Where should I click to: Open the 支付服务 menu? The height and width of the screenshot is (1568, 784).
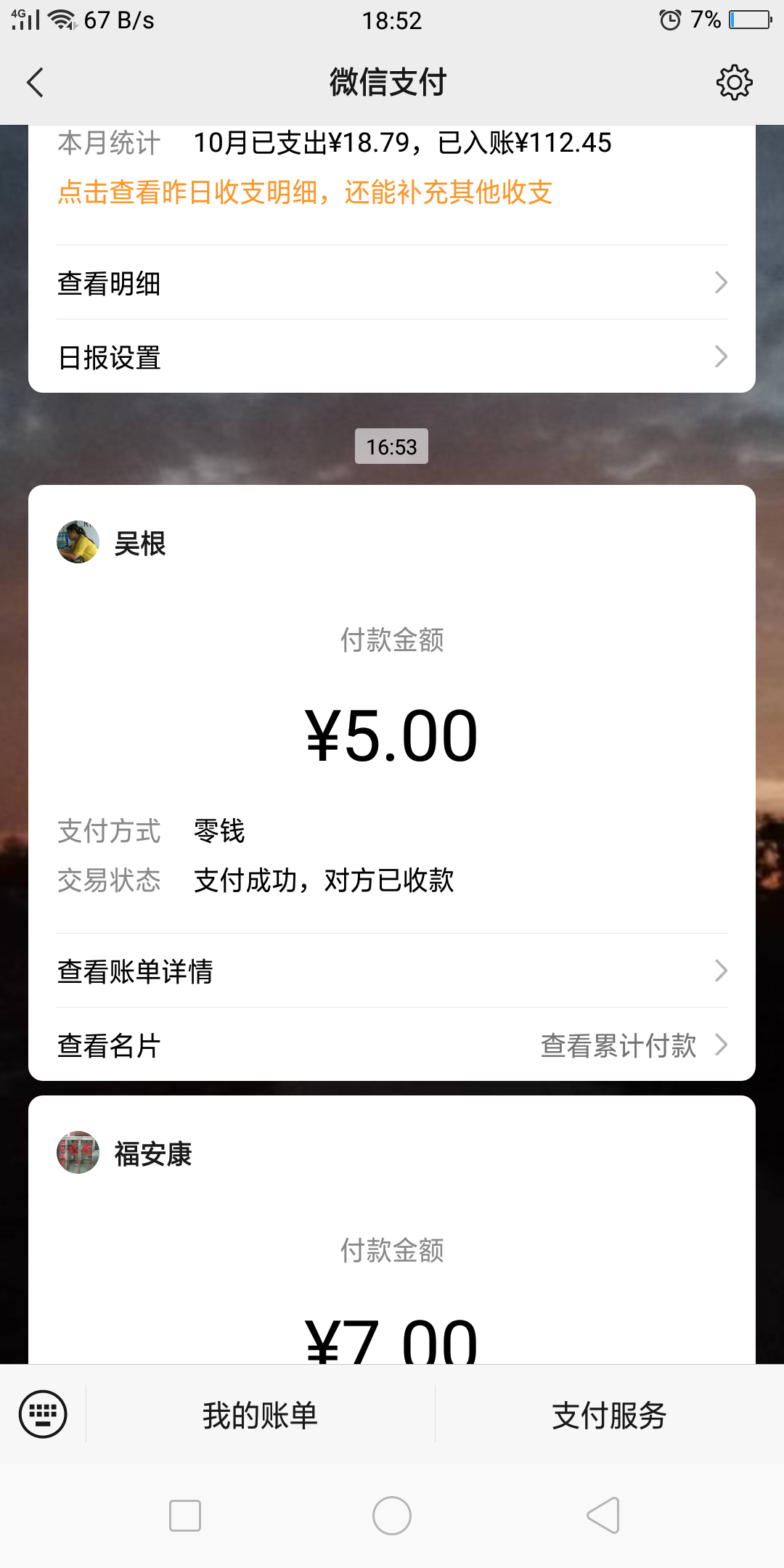pos(609,1416)
